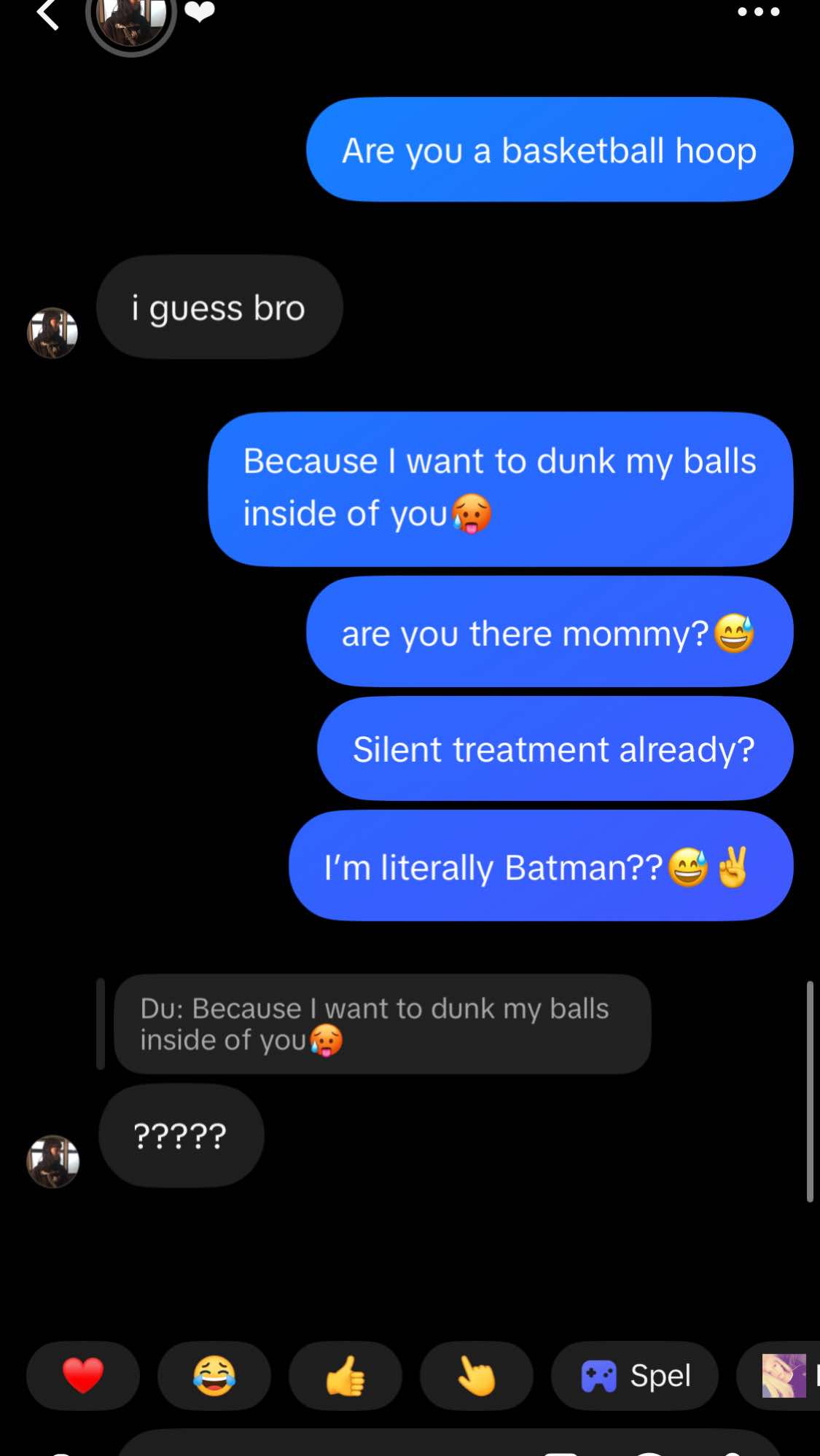Screen dimensions: 820x1456
Task: Send the thumbs-up quick reaction
Action: pos(345,1376)
